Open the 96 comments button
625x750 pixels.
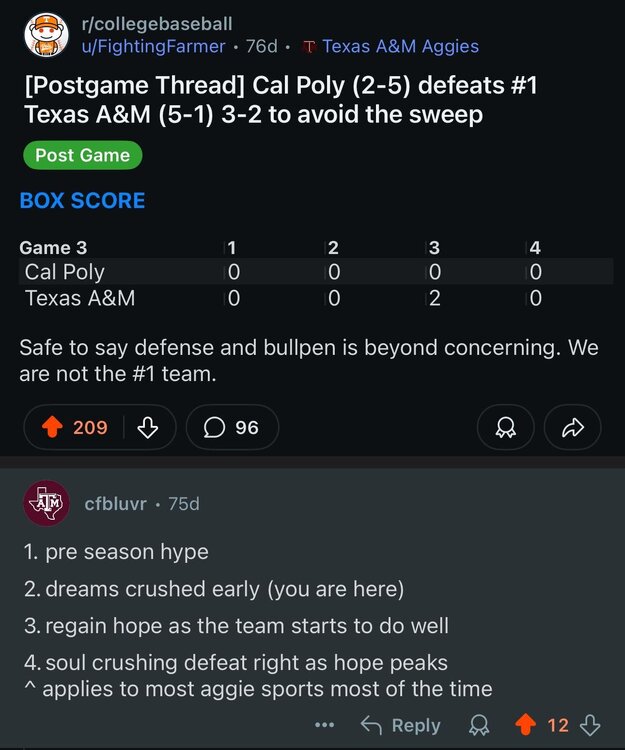[231, 427]
